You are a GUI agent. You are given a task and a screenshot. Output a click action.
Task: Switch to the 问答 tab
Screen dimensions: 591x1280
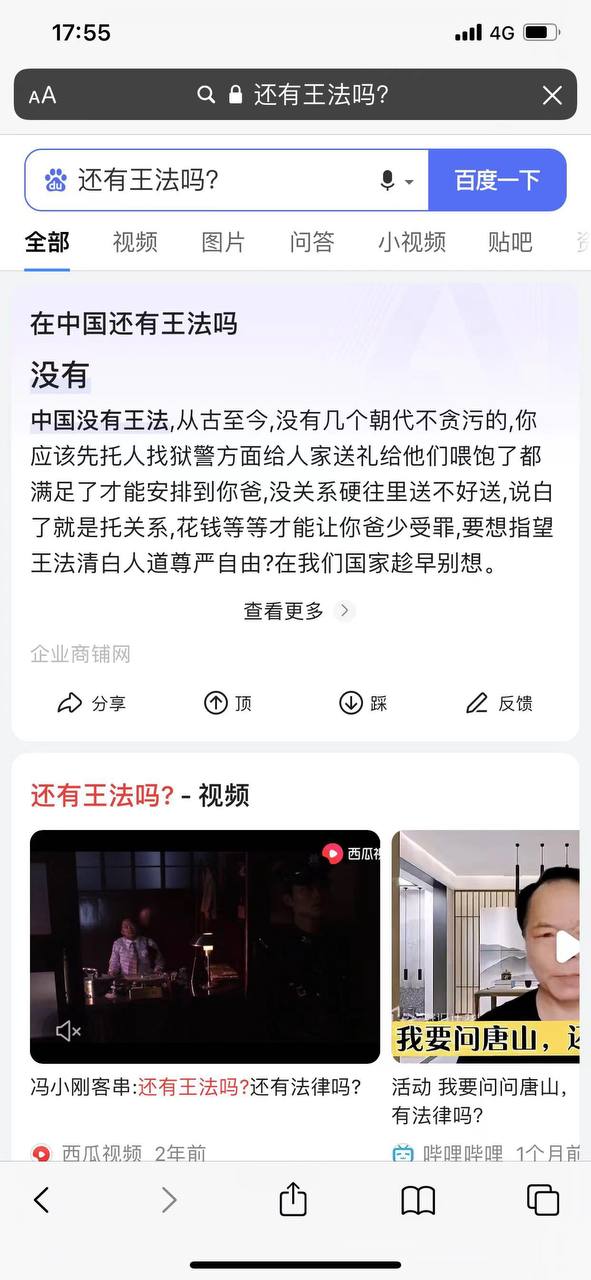click(x=312, y=242)
